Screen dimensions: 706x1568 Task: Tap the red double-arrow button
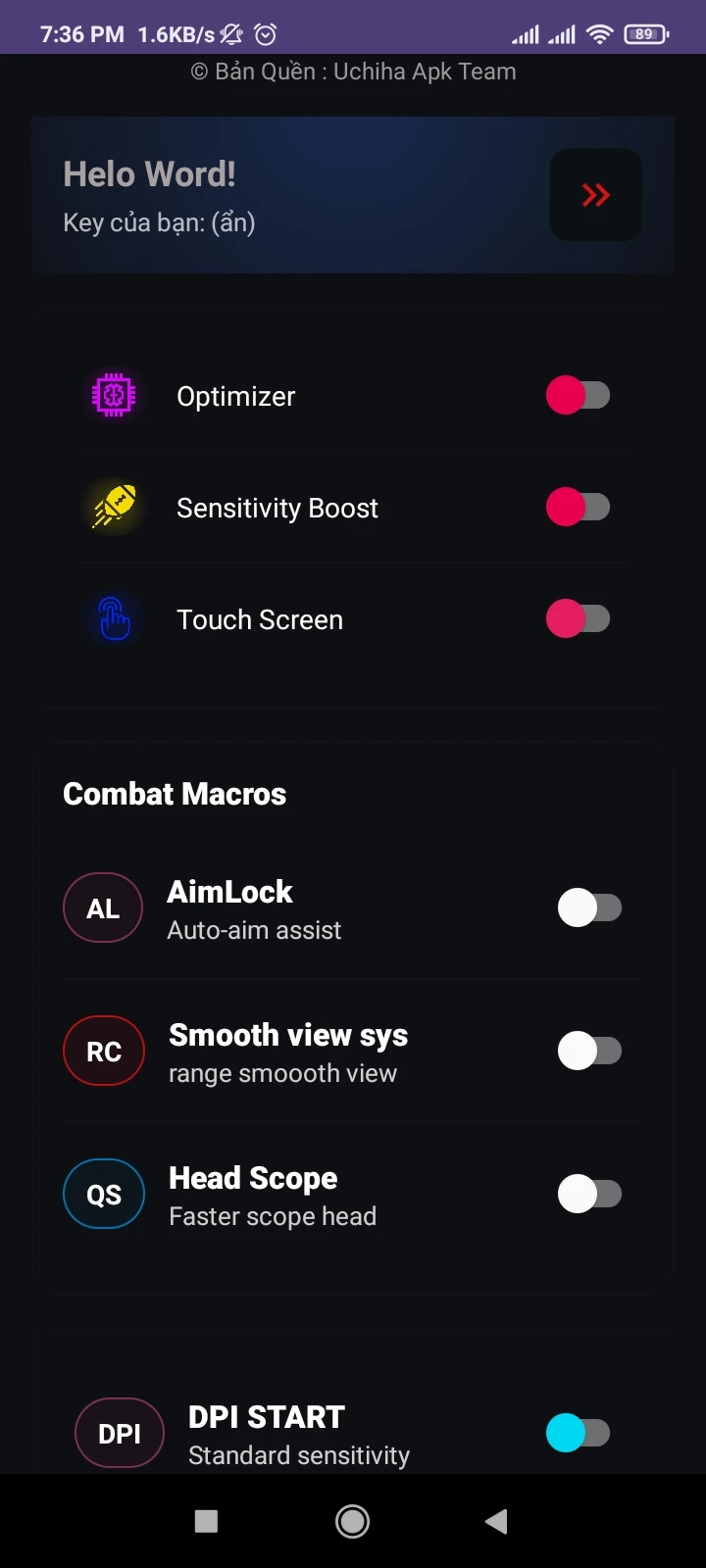(x=595, y=195)
